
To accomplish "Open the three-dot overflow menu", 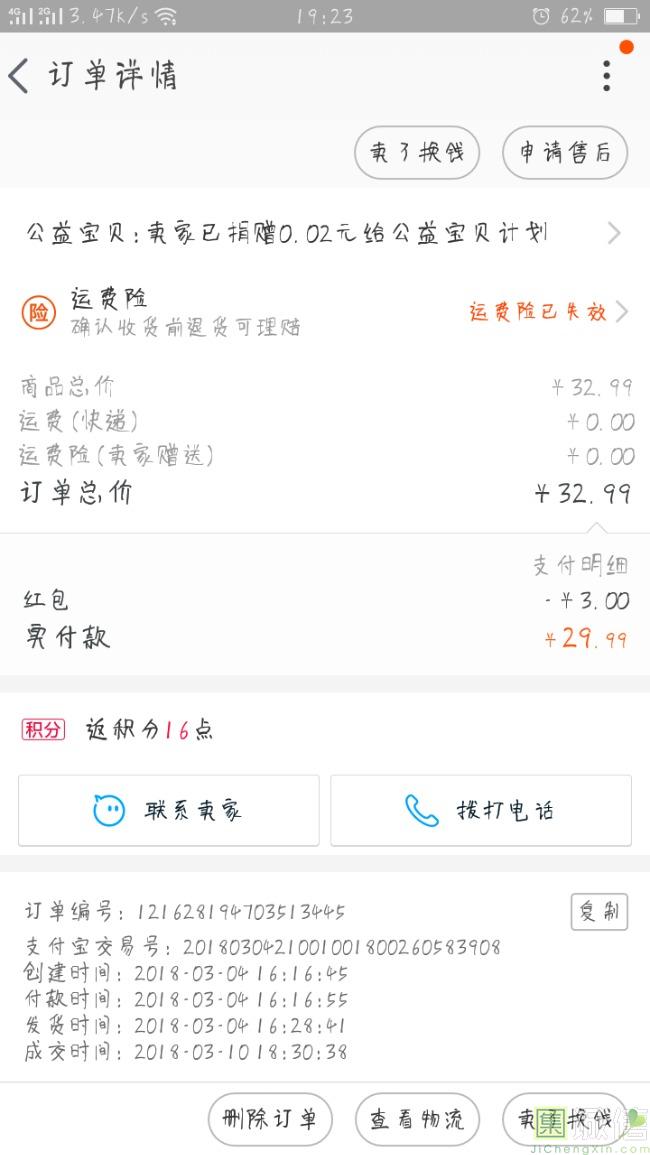I will [606, 76].
